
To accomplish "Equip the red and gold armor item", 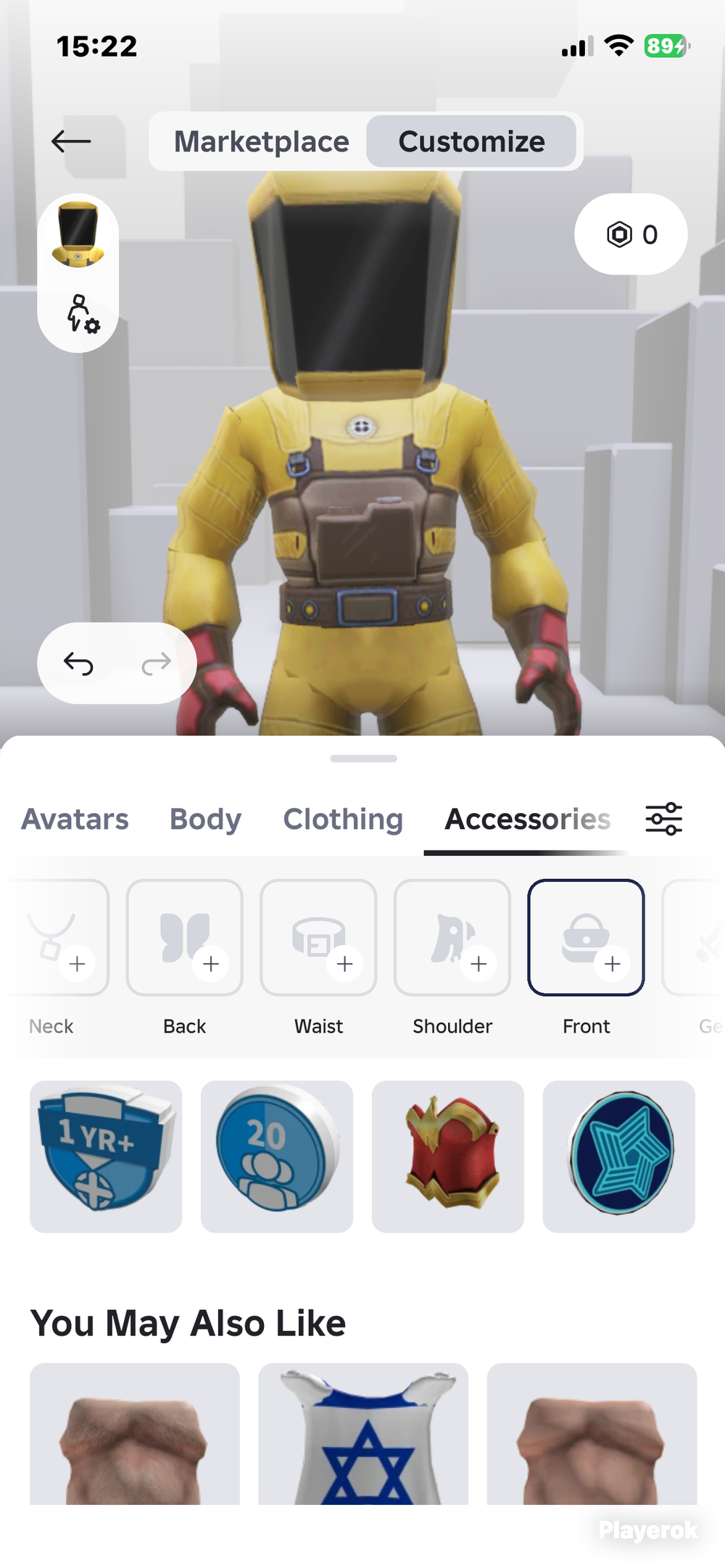I will tap(448, 1156).
